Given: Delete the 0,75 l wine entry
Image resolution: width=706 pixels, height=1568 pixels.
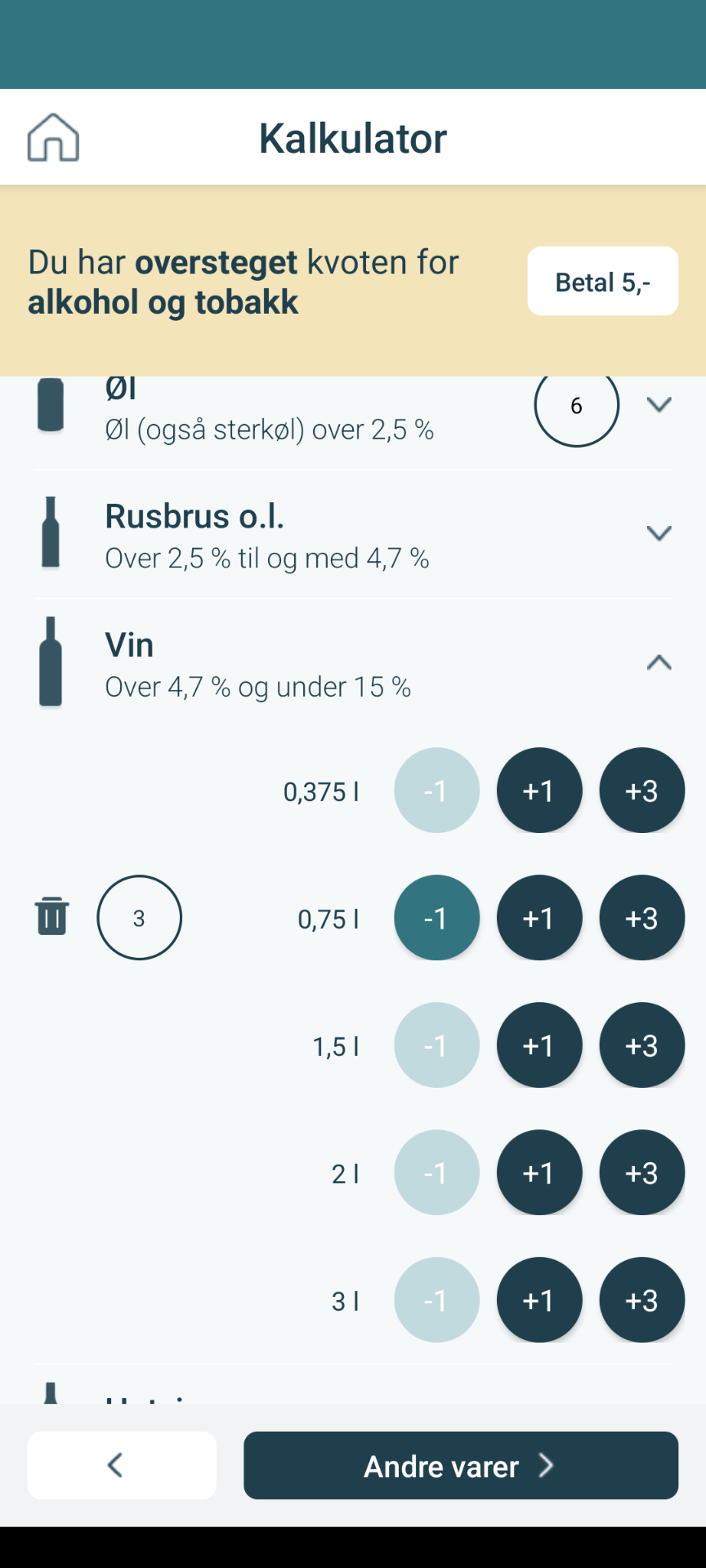Looking at the screenshot, I should pos(51,917).
